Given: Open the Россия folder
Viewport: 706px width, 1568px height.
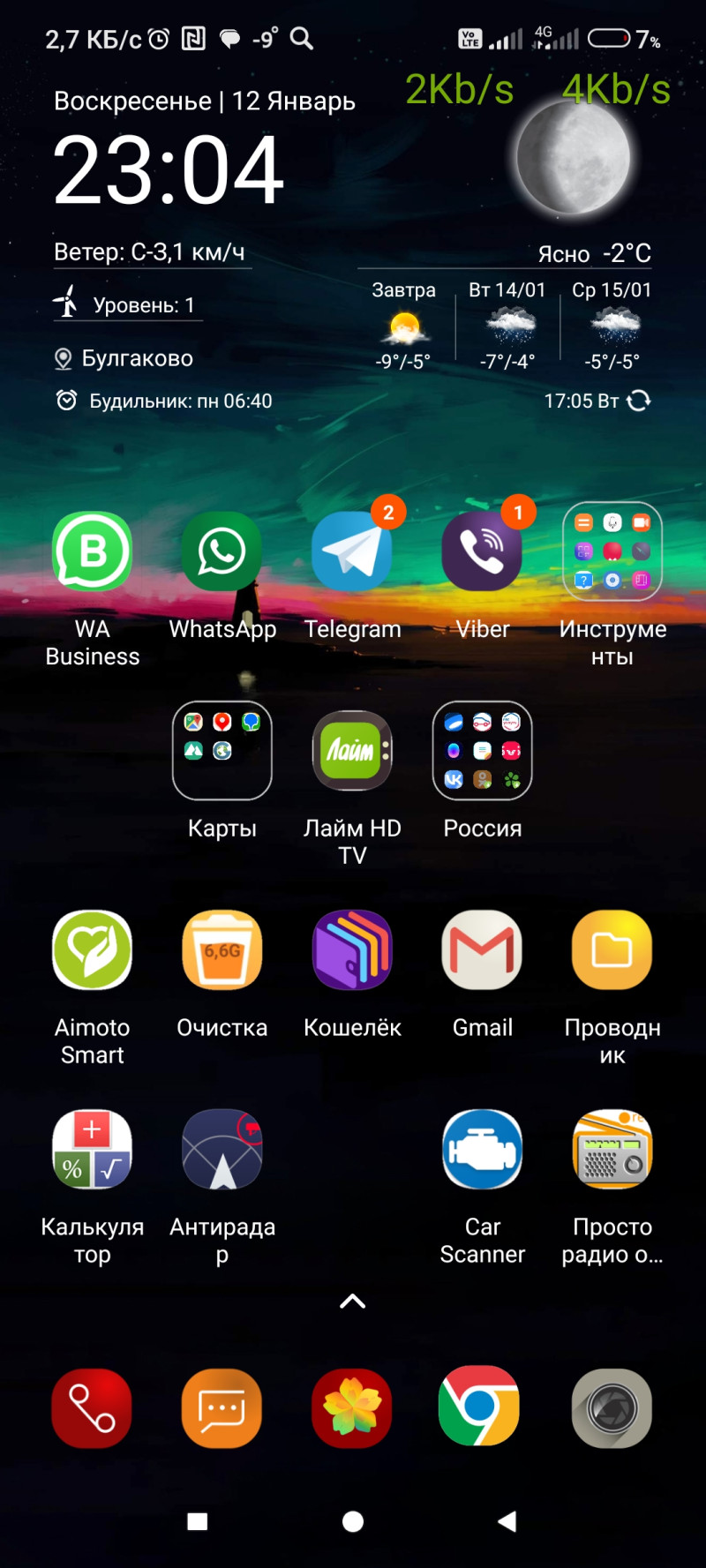Looking at the screenshot, I should pyautogui.click(x=482, y=751).
